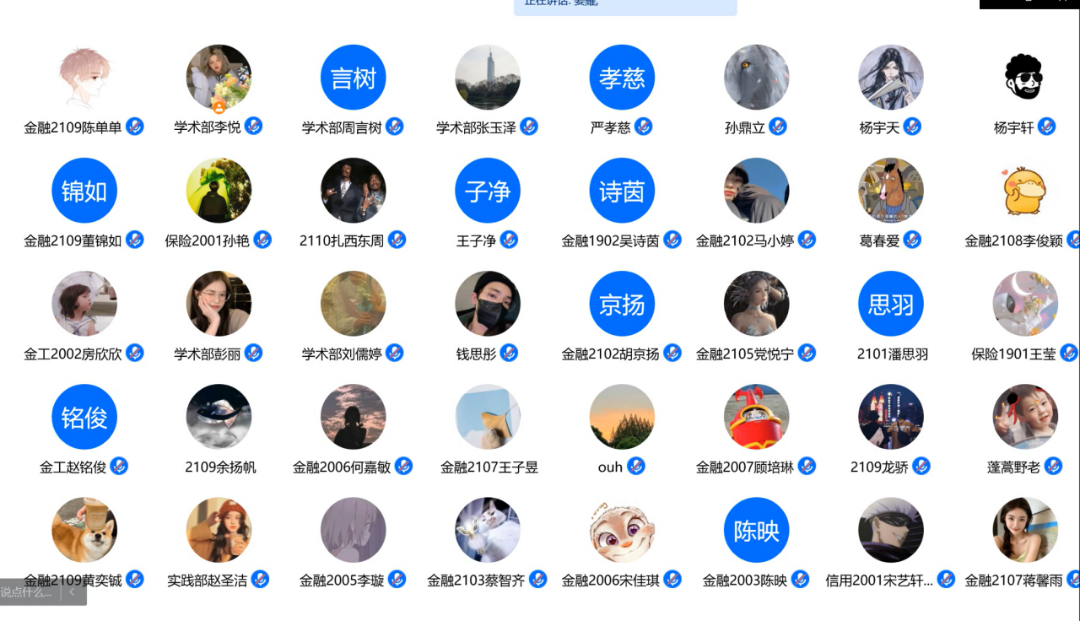Open 金融2006宋佳琪's tile
Screen dimensions: 1080x621
622,530
